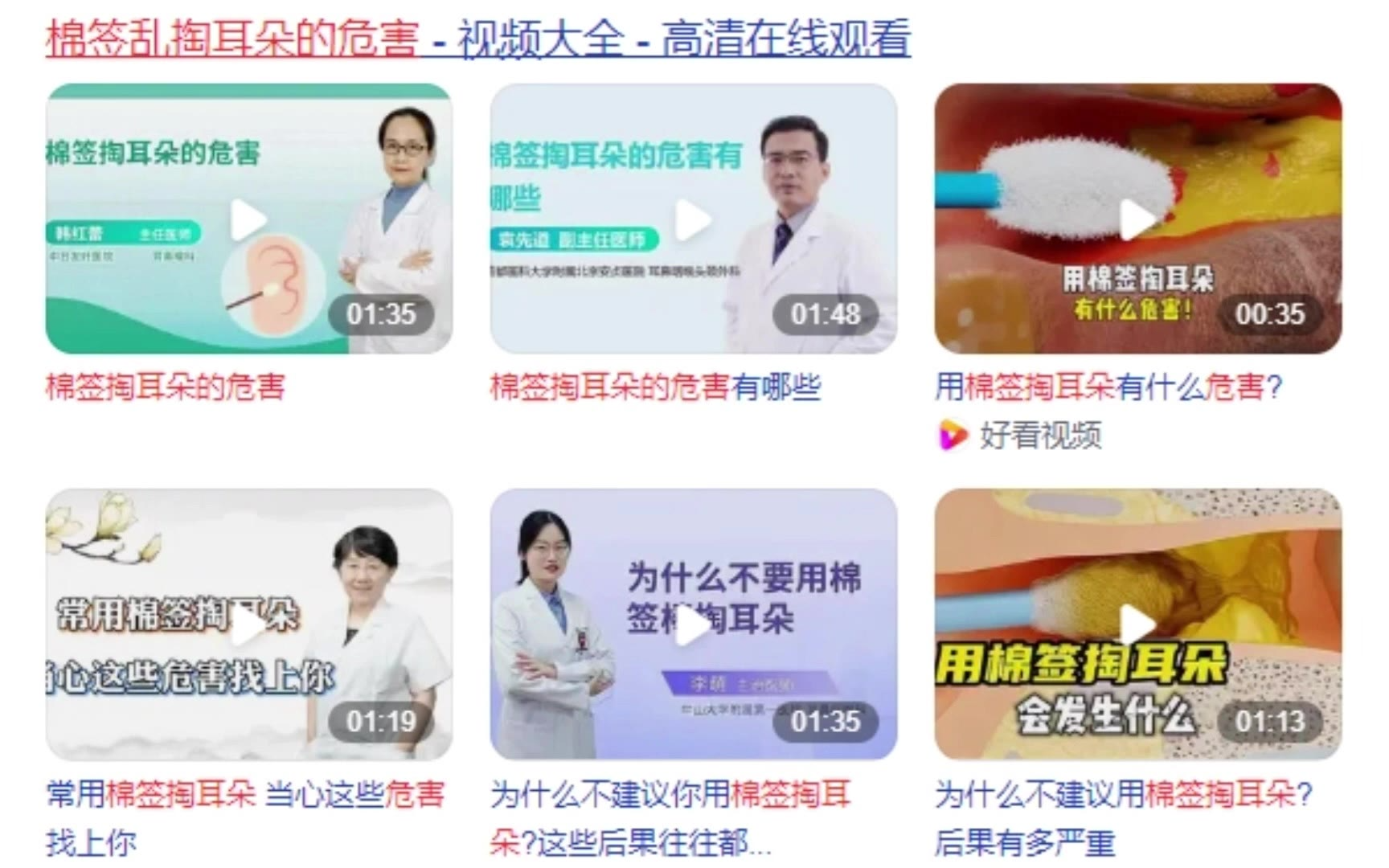1389x868 pixels.
Task: Open the link '常用棉签掏耳朵 当心这些危害找上你'
Action: click(x=245, y=795)
